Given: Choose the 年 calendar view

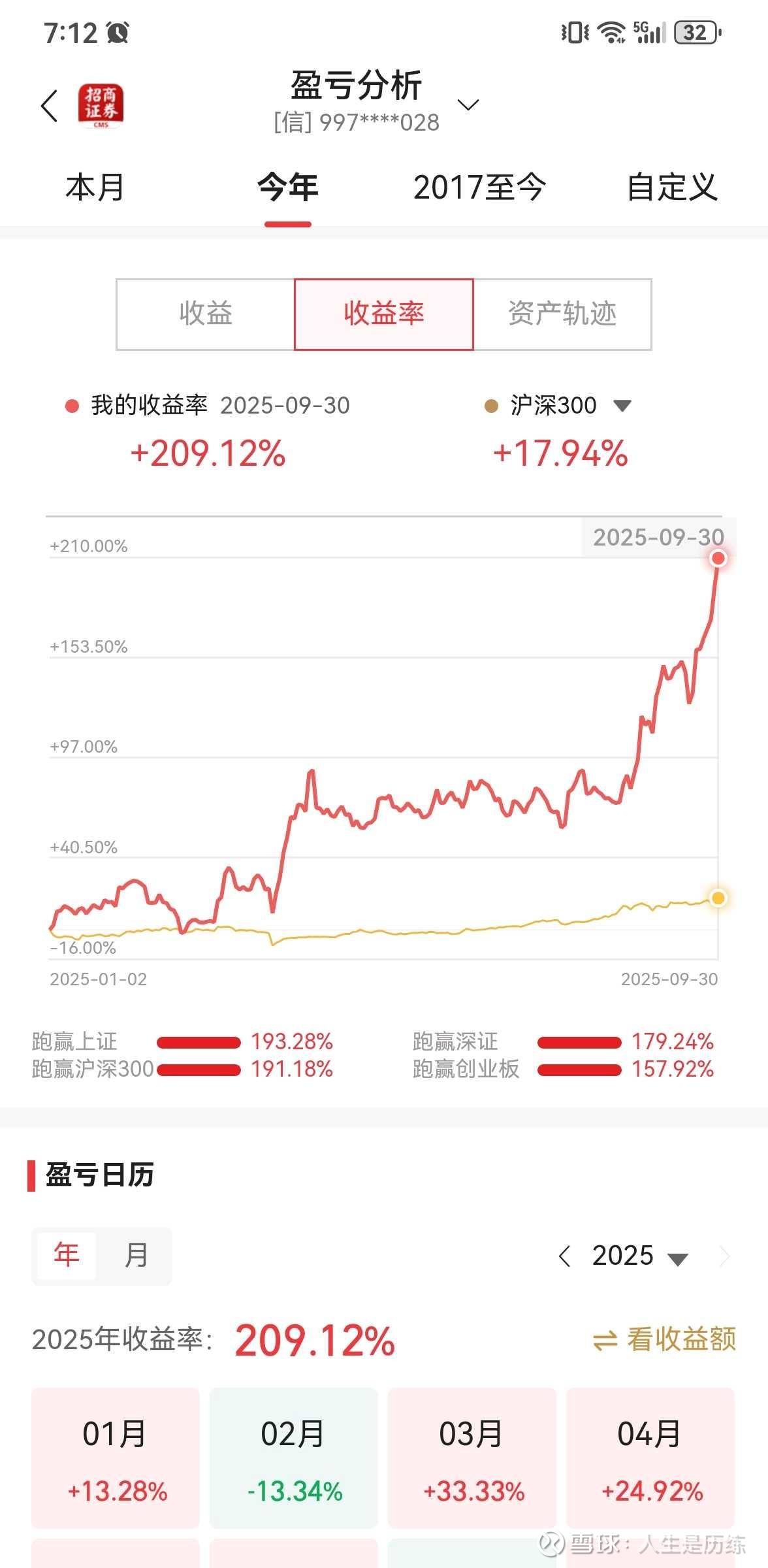Looking at the screenshot, I should pos(67,1255).
